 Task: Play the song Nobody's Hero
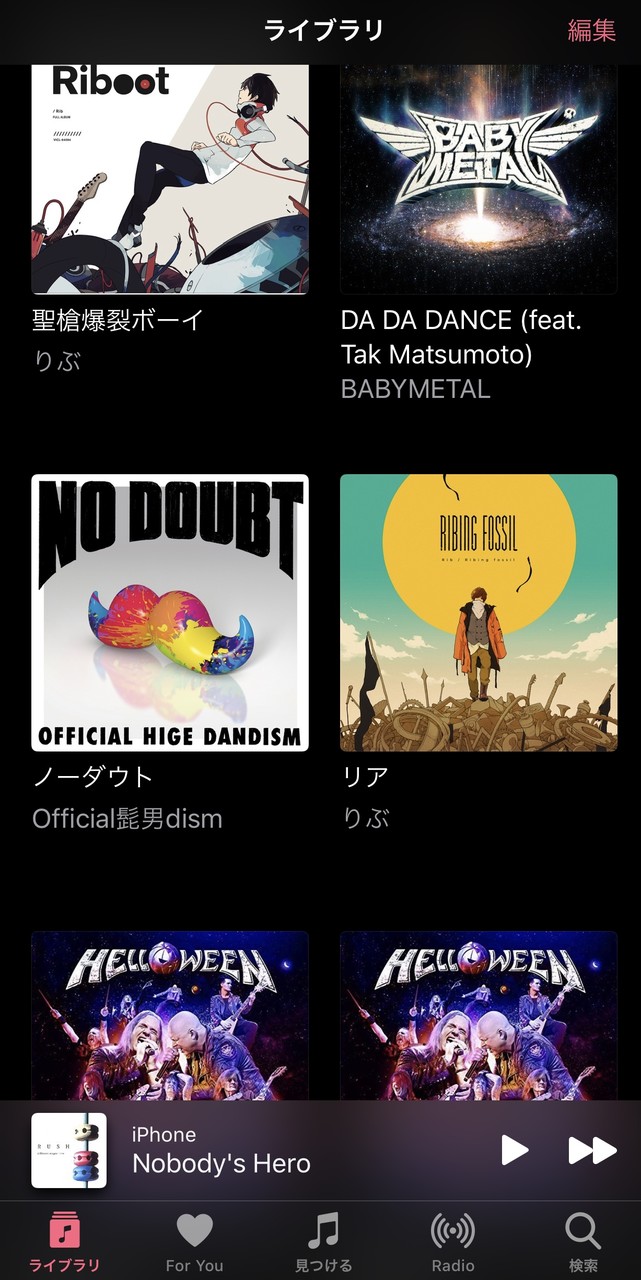(x=514, y=1150)
